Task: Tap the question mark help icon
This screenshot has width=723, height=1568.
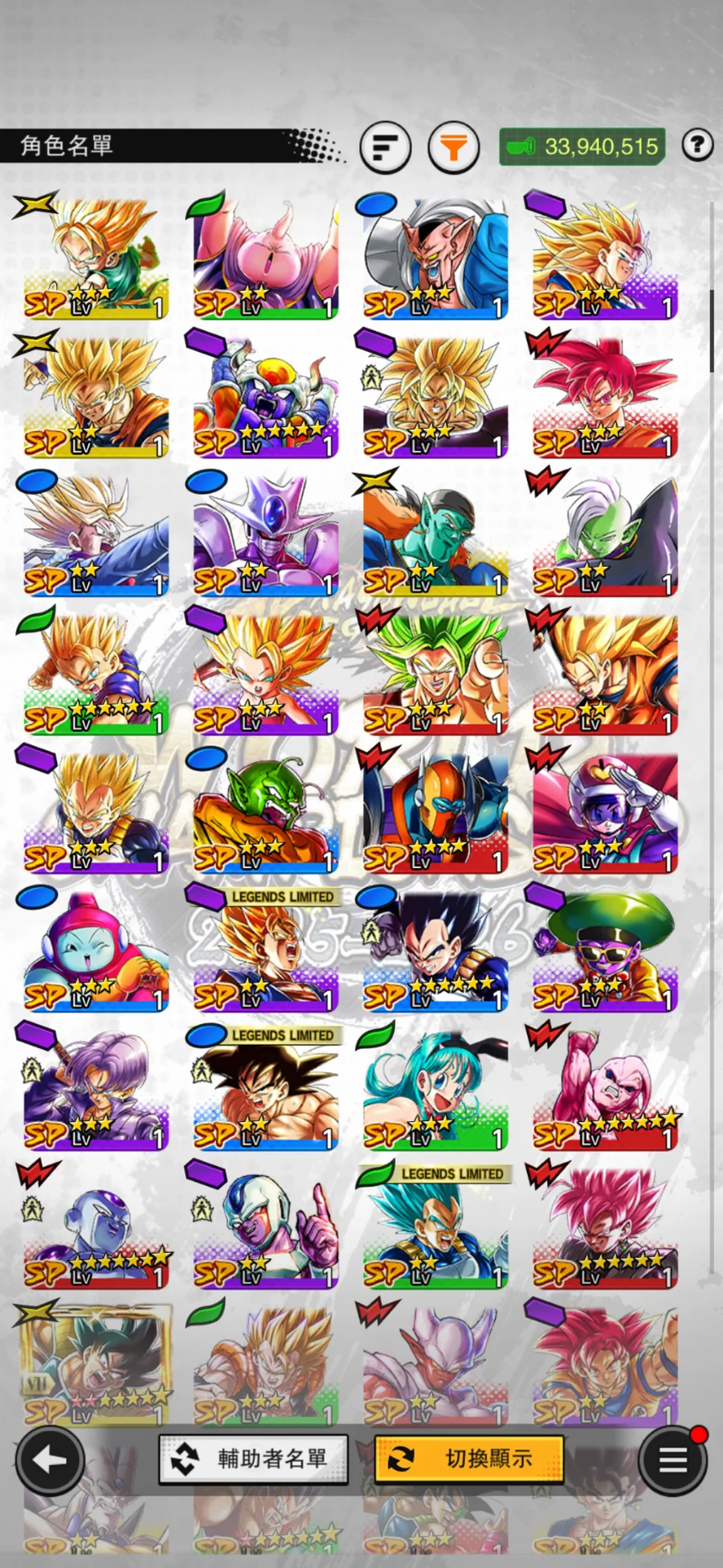Action: (697, 145)
